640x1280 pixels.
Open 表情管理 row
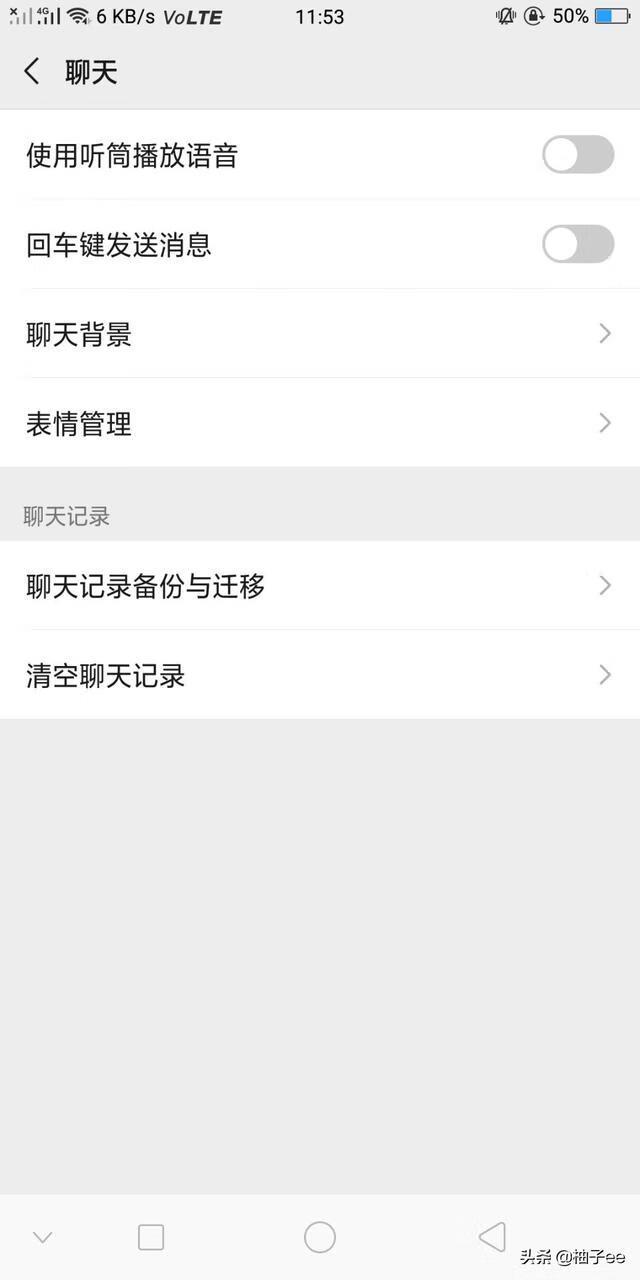point(320,424)
